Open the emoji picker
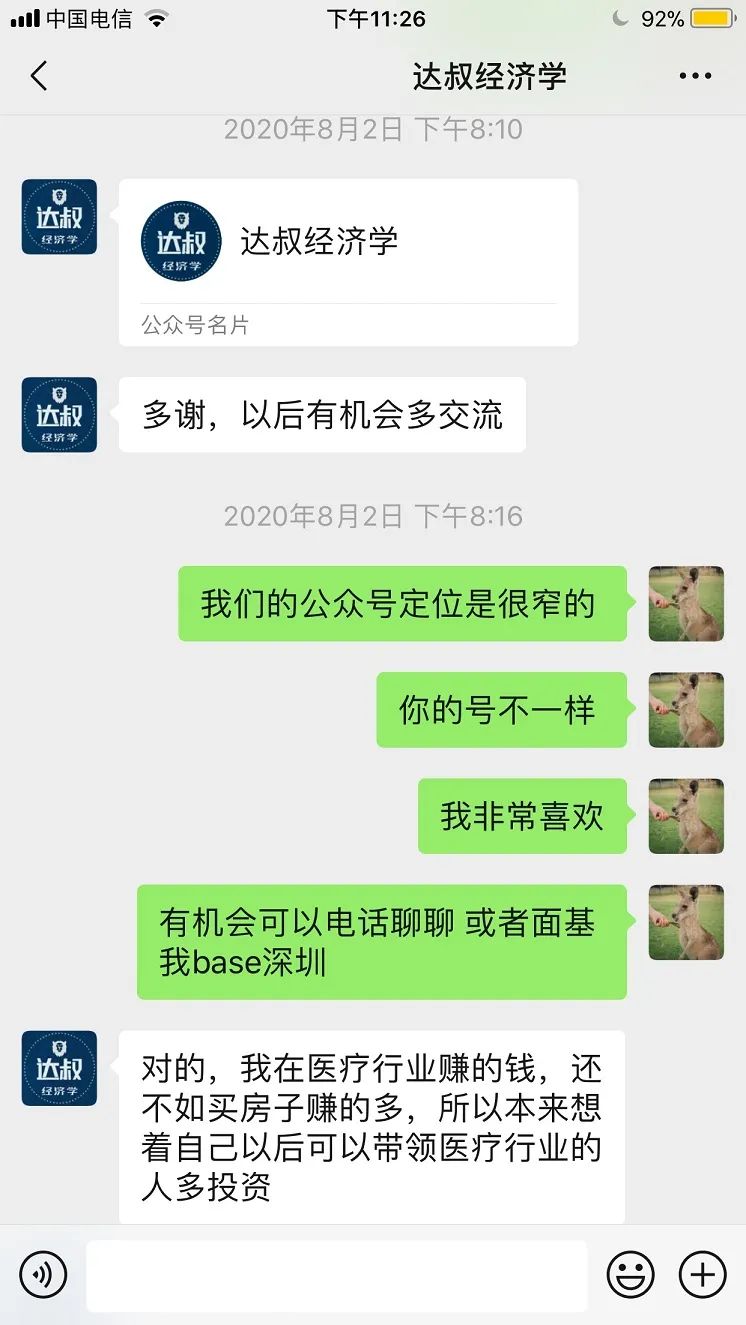 click(631, 1275)
